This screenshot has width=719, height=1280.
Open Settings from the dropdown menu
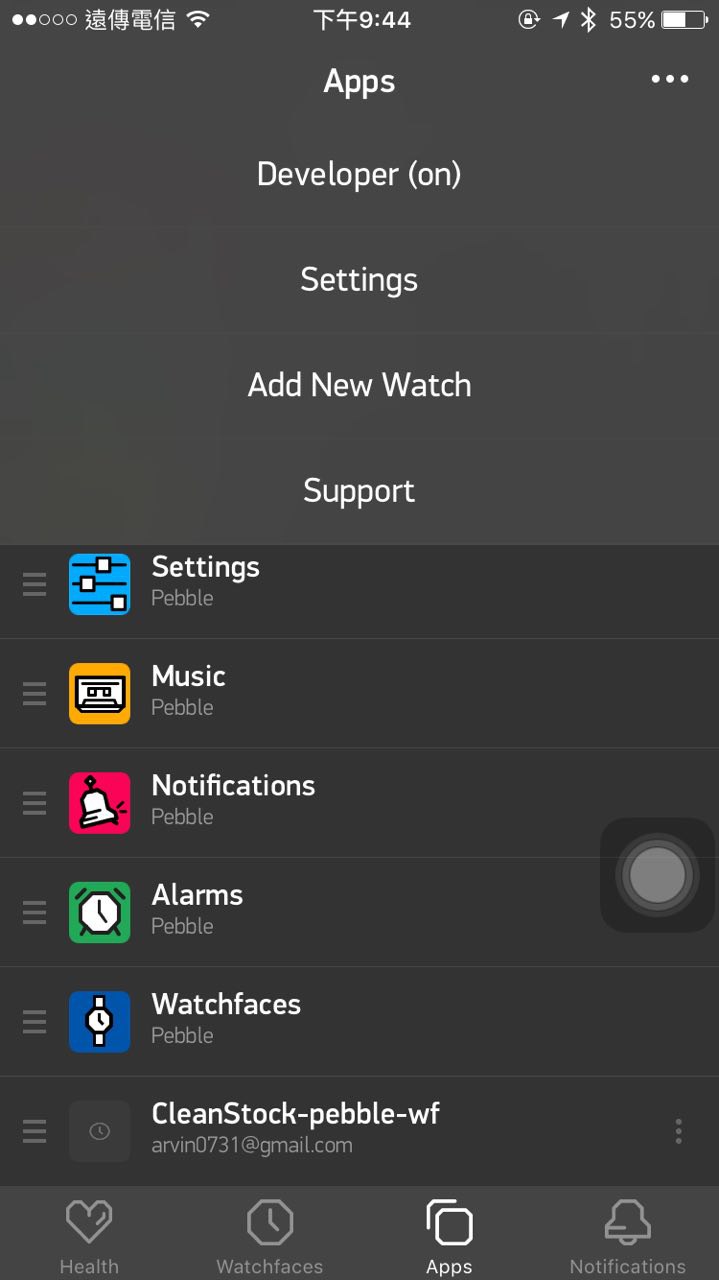[359, 280]
